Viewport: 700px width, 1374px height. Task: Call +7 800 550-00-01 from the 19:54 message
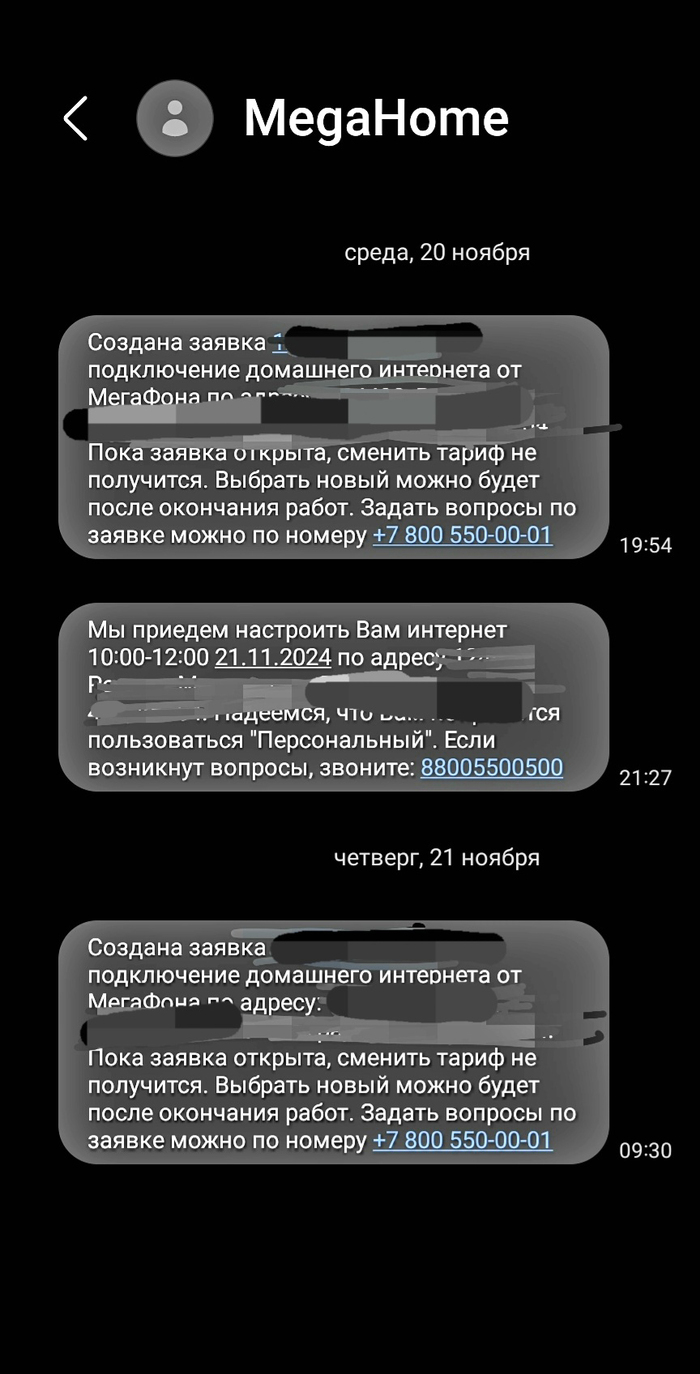pyautogui.click(x=462, y=535)
